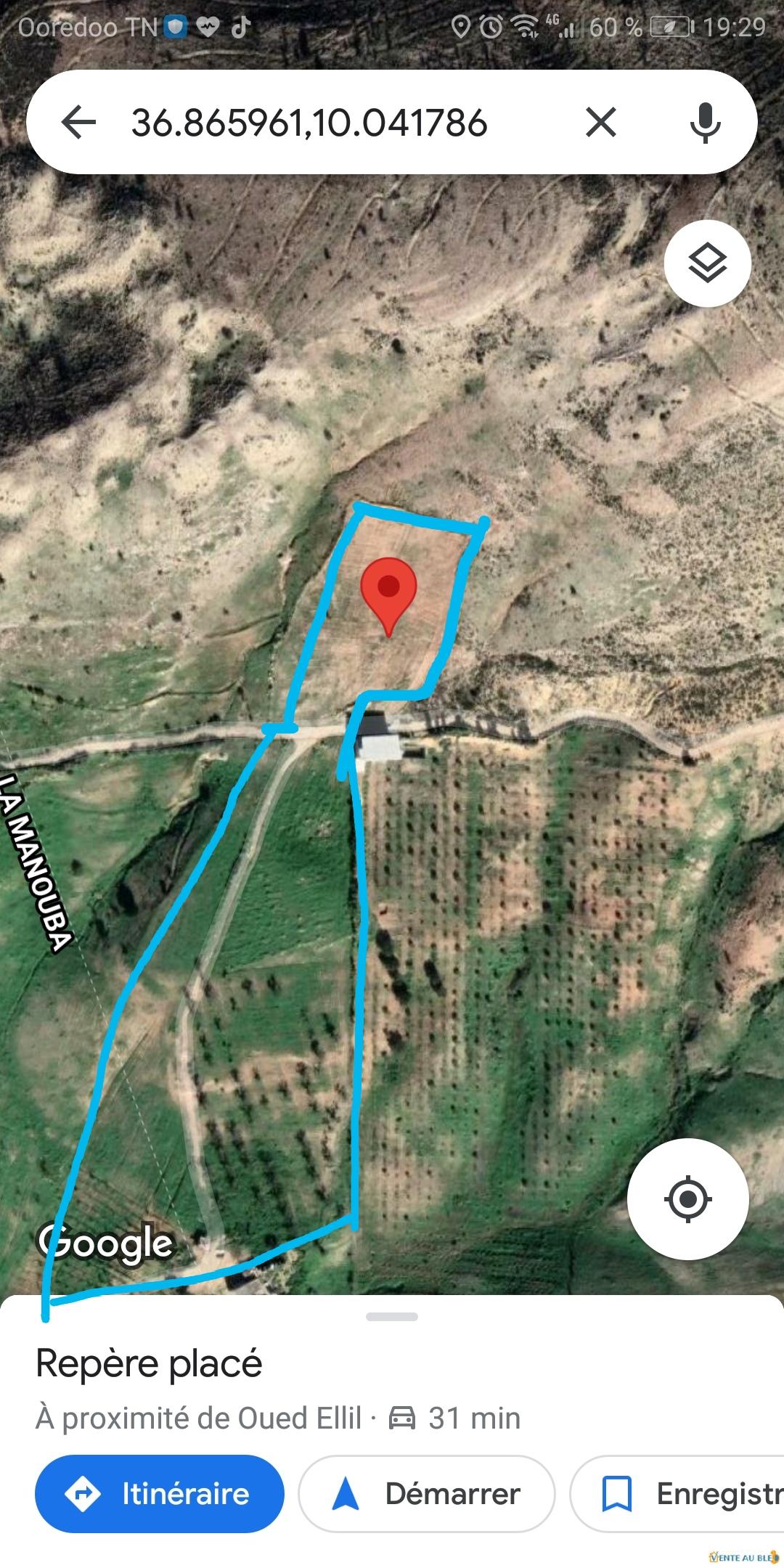Clear the coordinates with the X icon

(601, 122)
